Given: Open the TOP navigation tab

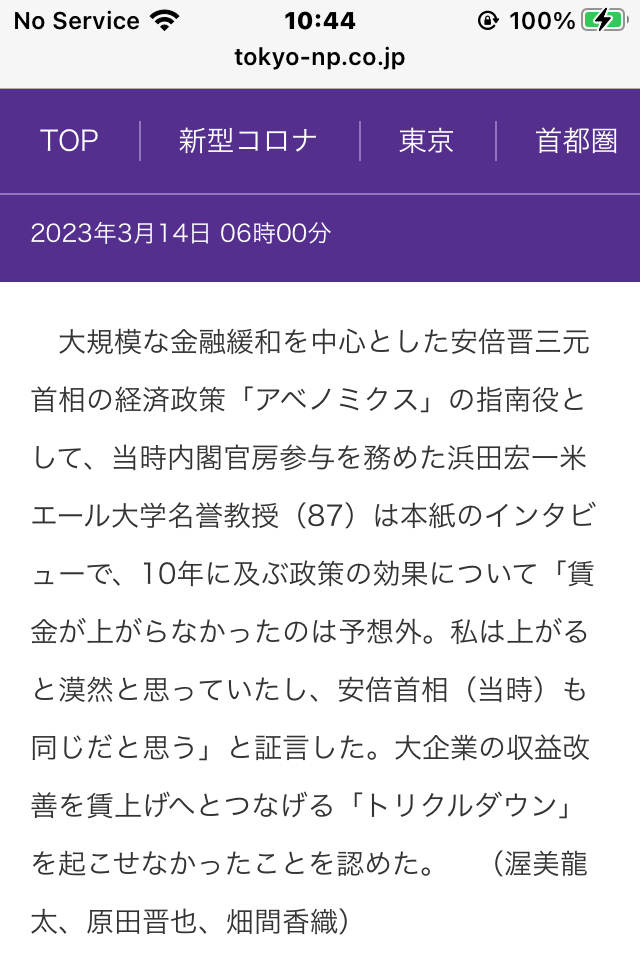Looking at the screenshot, I should (69, 141).
